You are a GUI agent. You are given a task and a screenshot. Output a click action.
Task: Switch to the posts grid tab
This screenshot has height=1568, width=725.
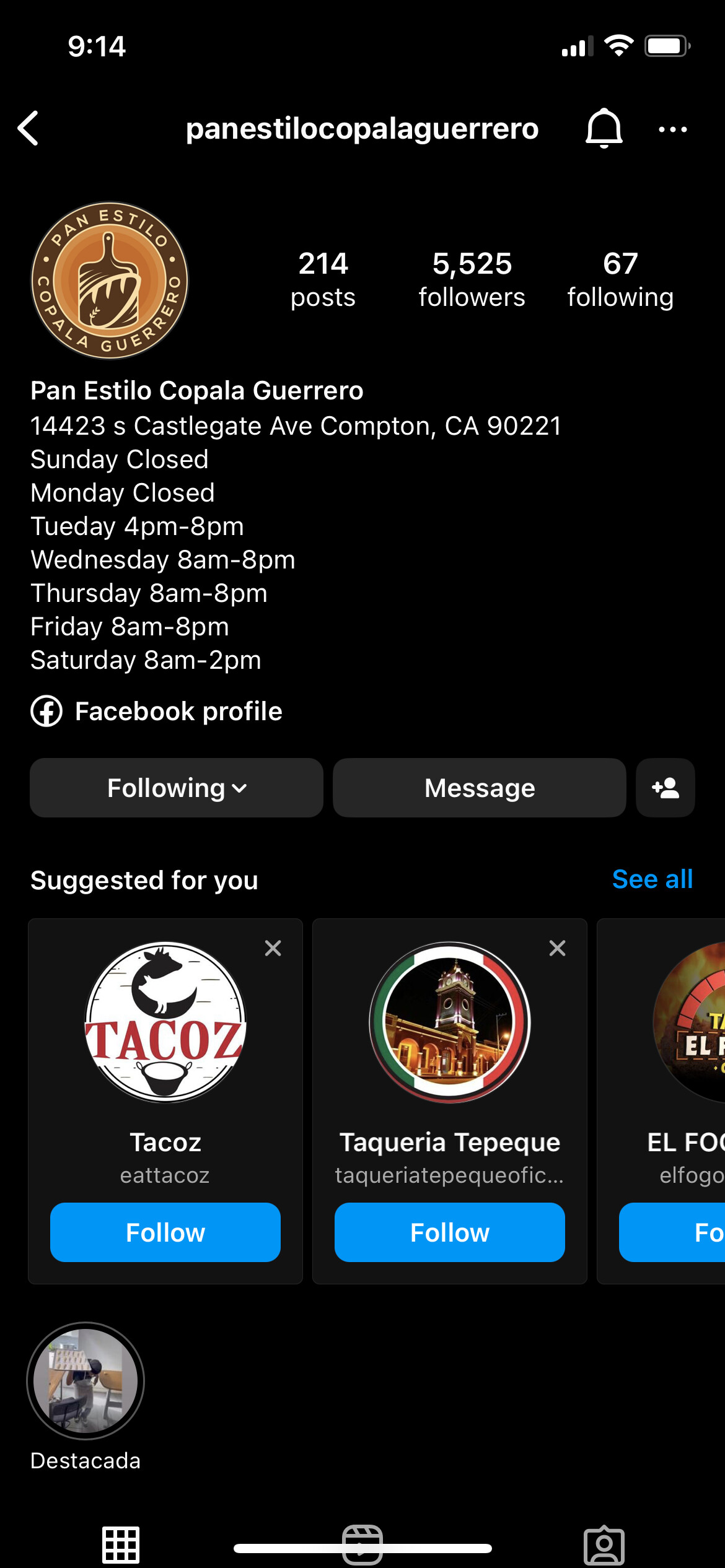coord(121,1544)
